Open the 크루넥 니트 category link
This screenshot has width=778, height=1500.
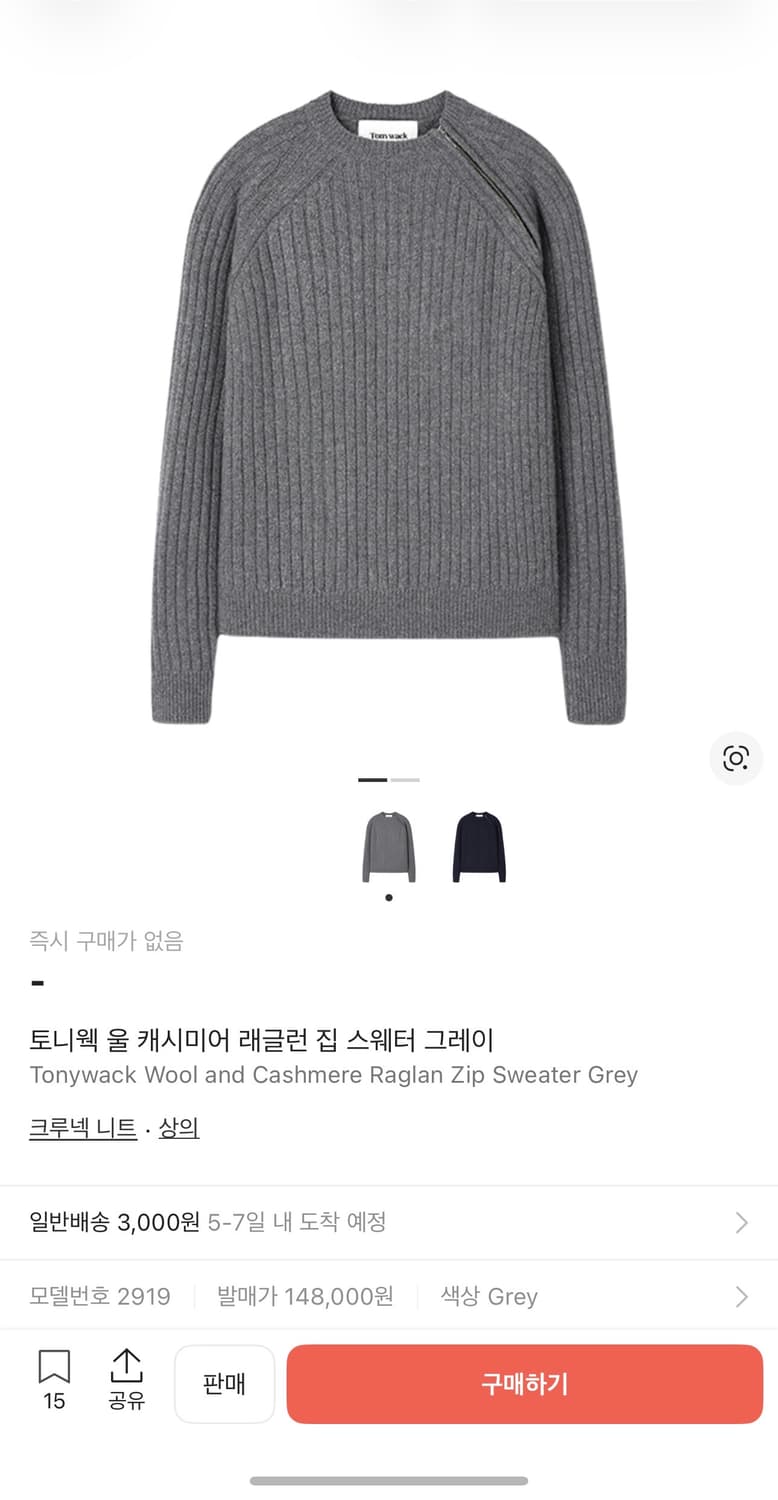pos(82,1127)
